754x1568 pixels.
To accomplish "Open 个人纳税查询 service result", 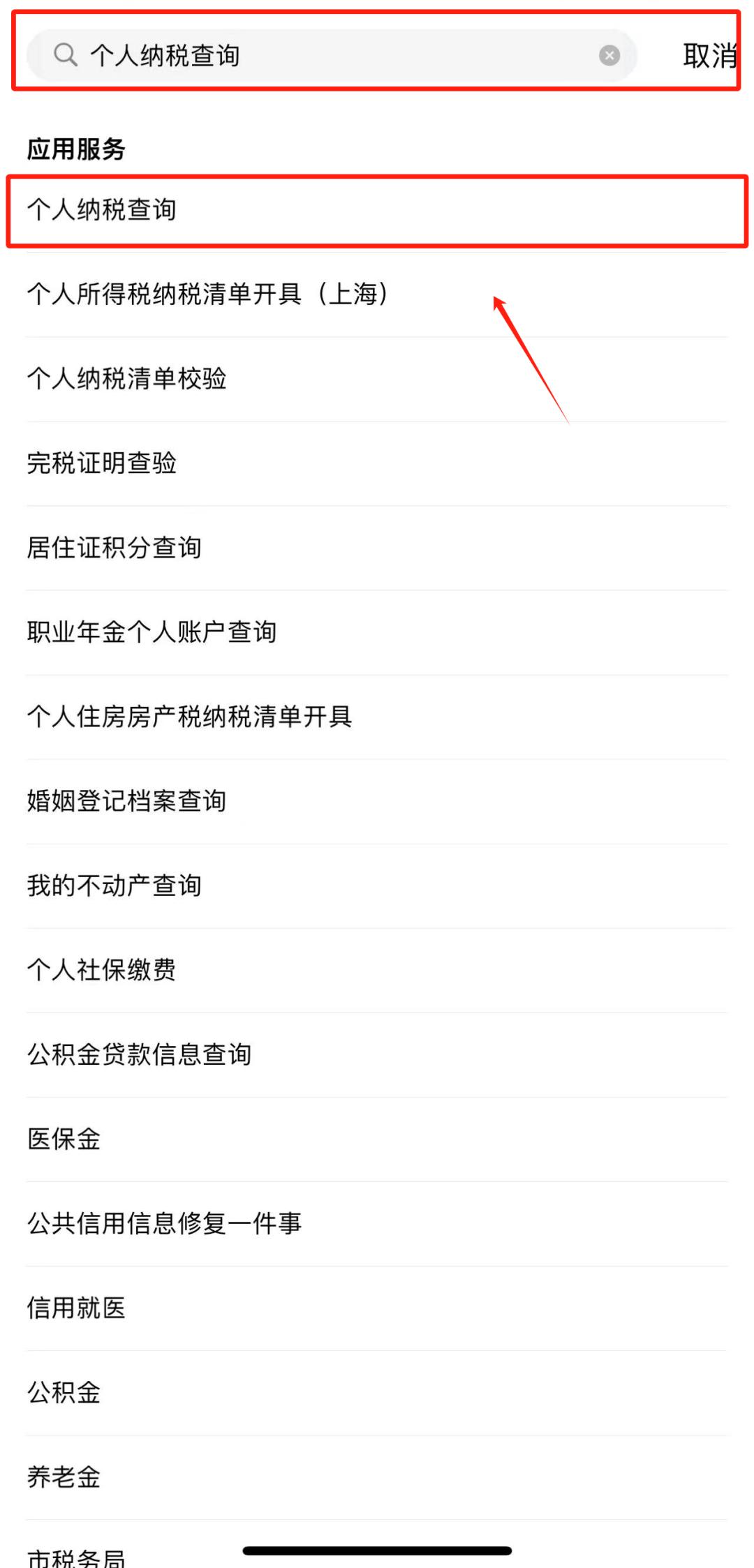I will tap(102, 210).
